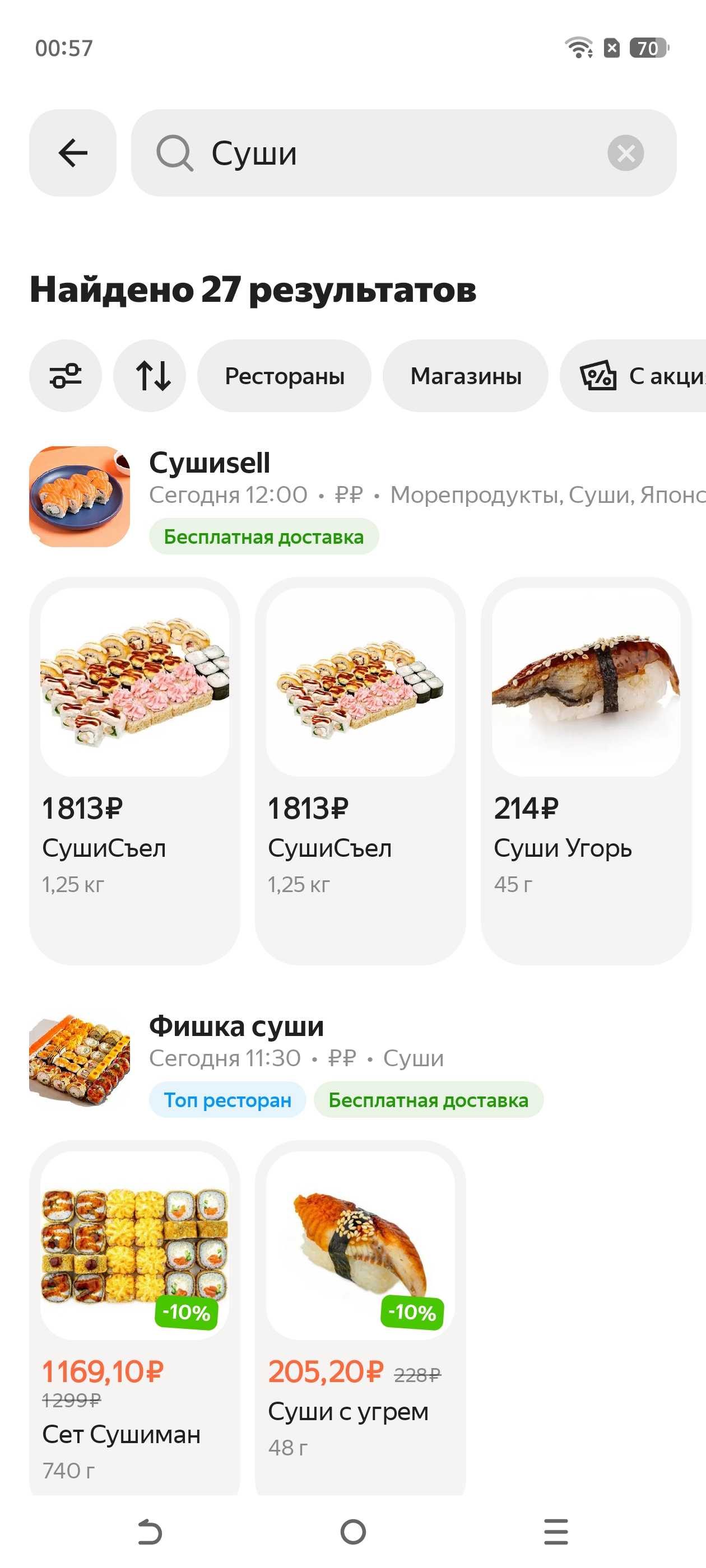
Task: Go back using the arrow button
Action: point(72,153)
